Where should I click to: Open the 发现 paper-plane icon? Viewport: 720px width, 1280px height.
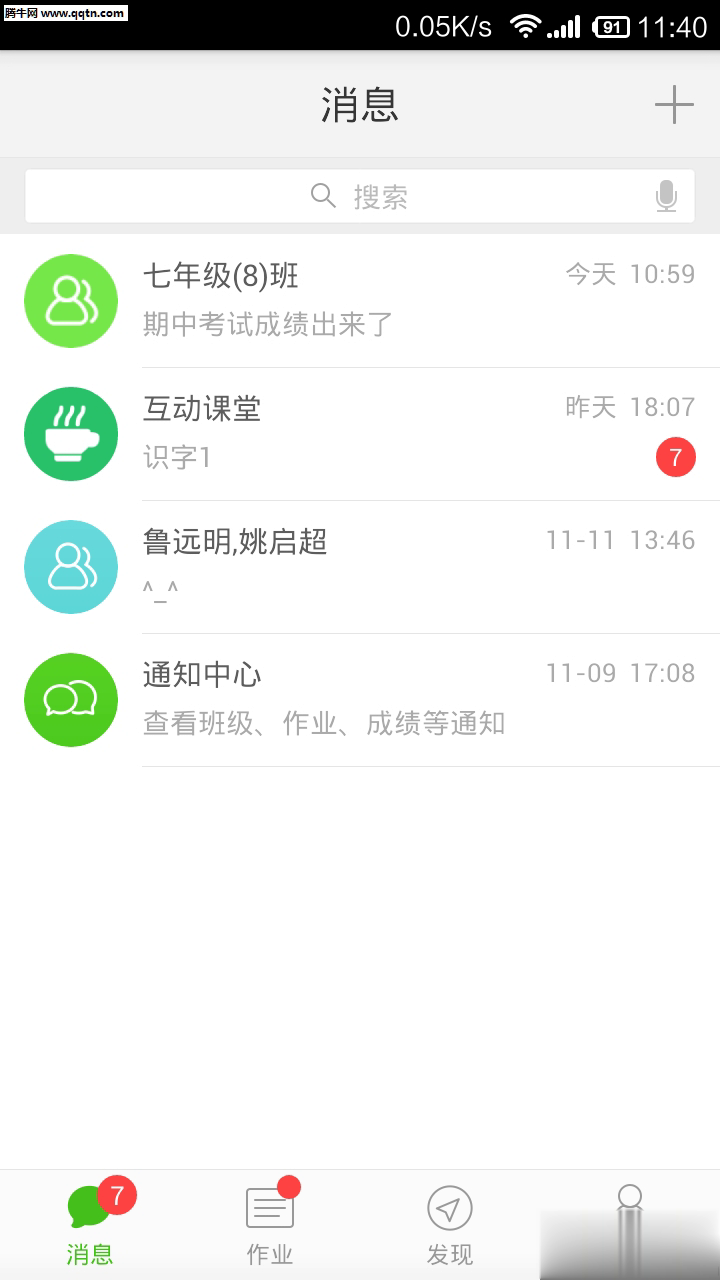coord(450,1207)
